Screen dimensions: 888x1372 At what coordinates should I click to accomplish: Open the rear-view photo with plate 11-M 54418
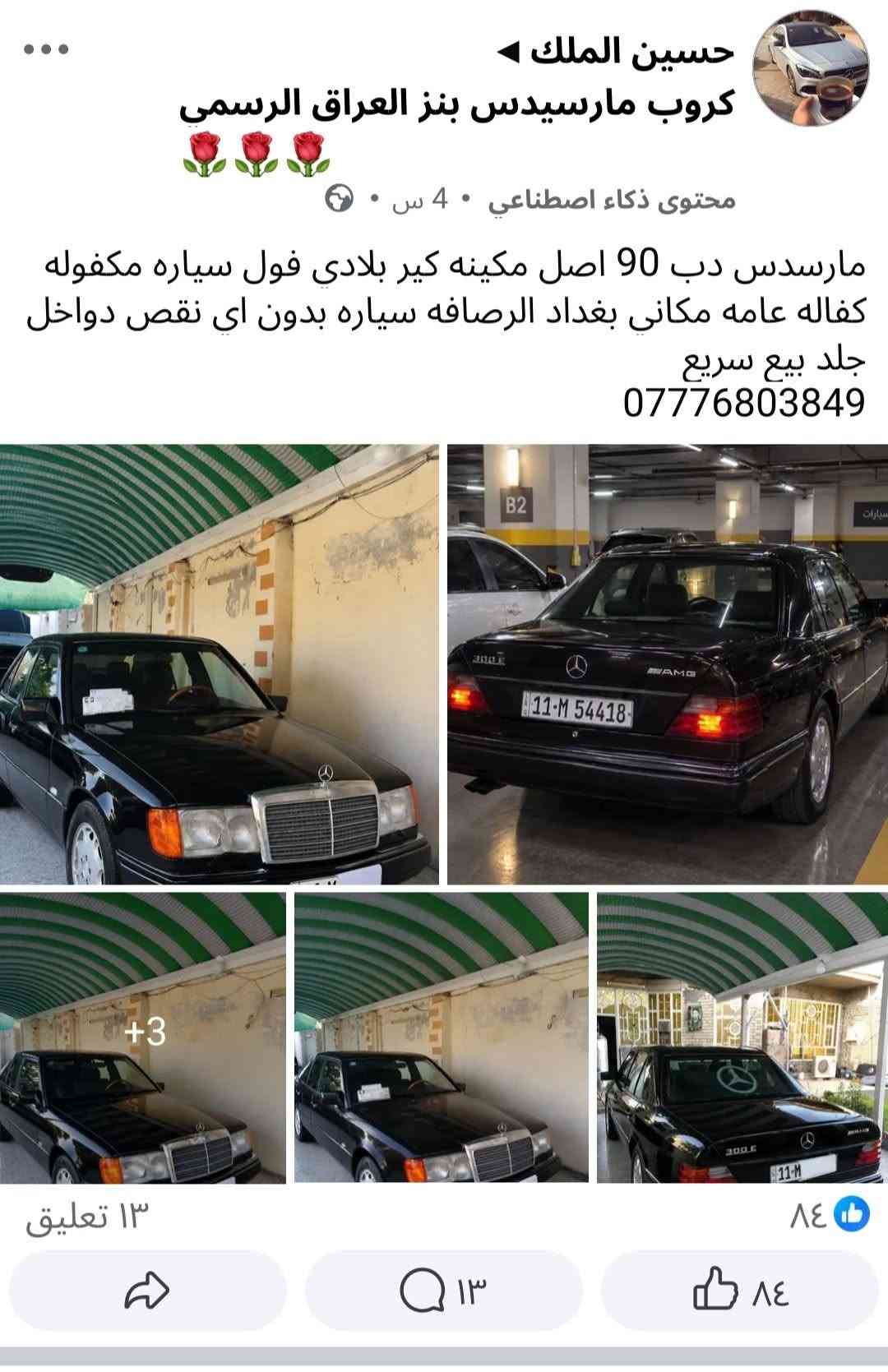coord(668,664)
